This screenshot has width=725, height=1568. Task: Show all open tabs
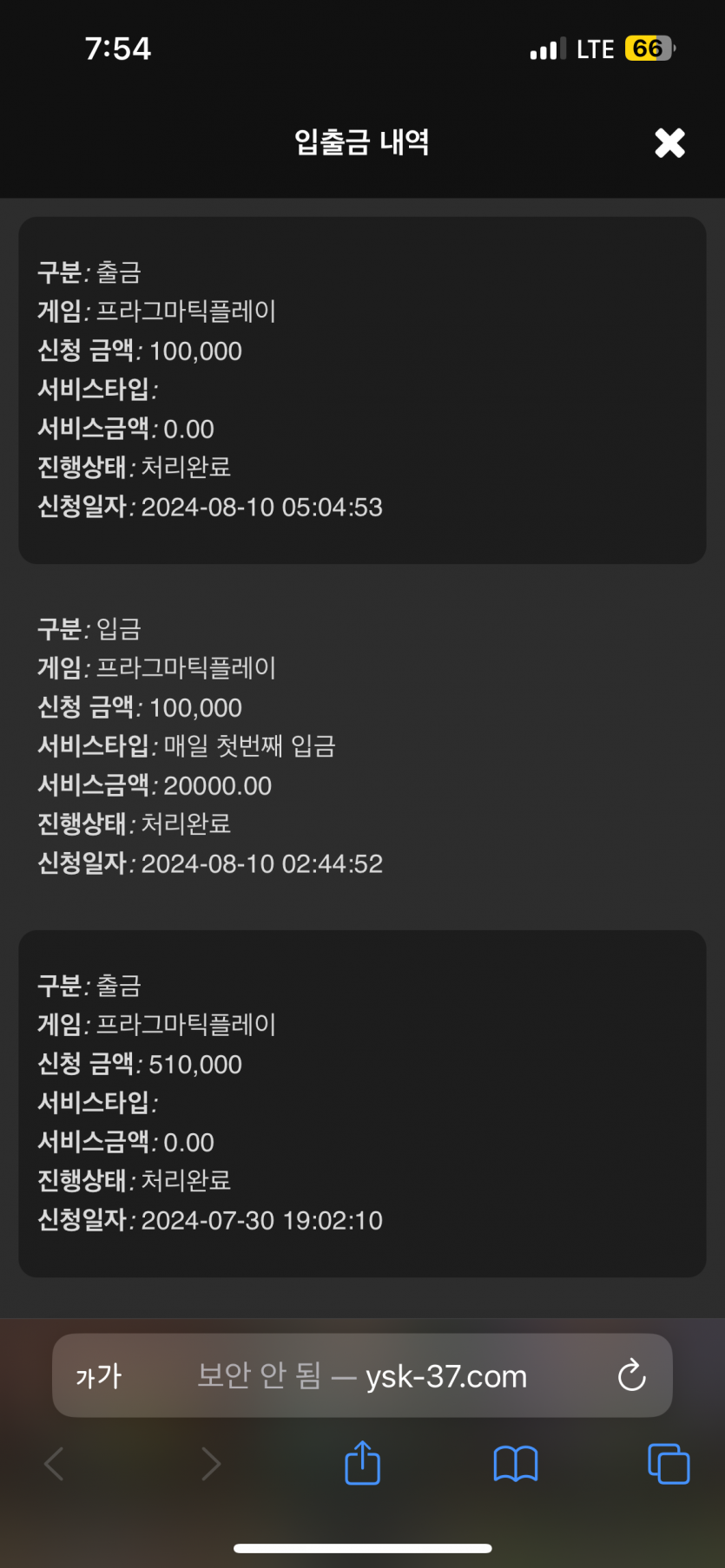(669, 1464)
